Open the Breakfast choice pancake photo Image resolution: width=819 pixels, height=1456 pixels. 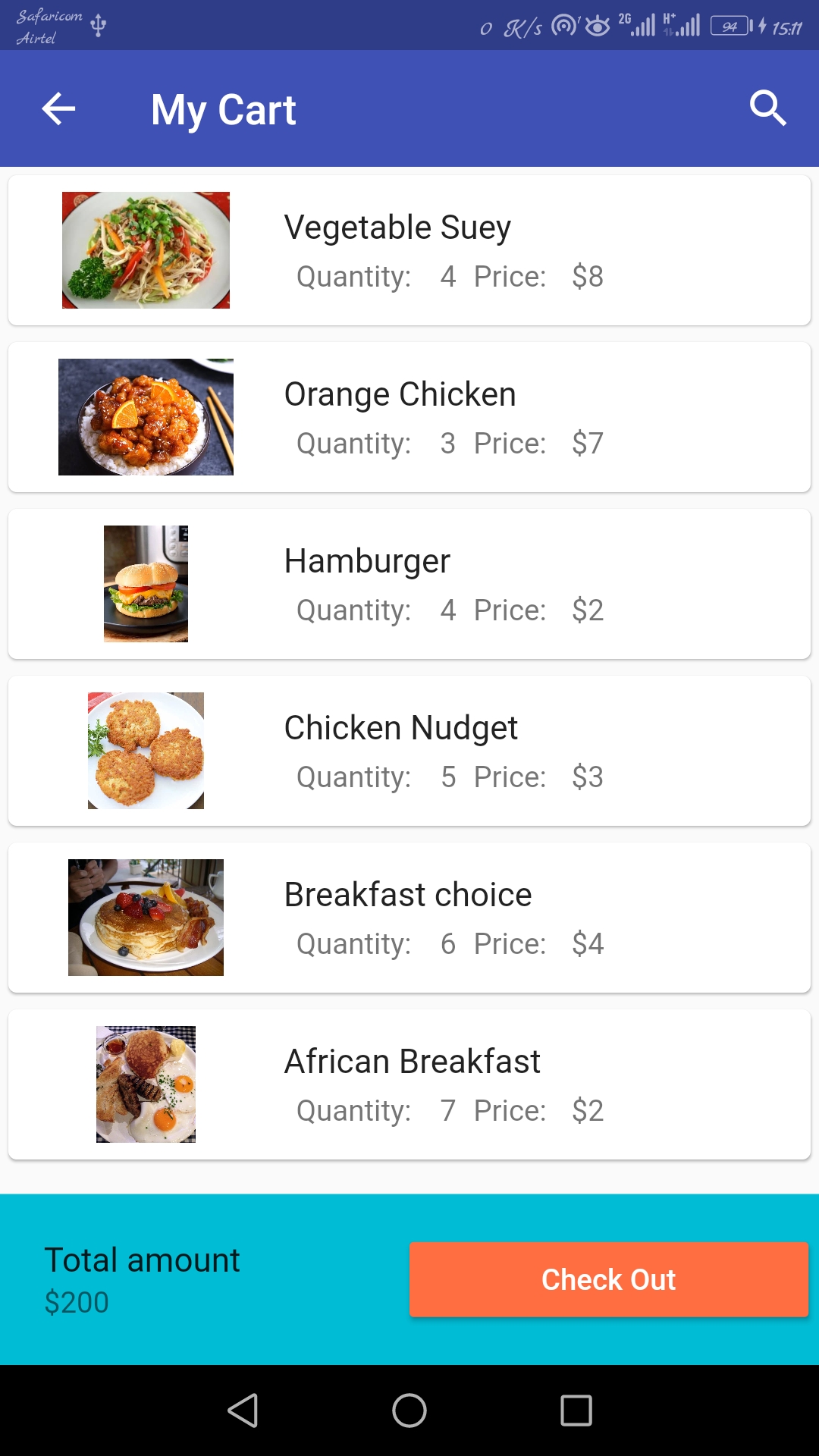pos(146,917)
